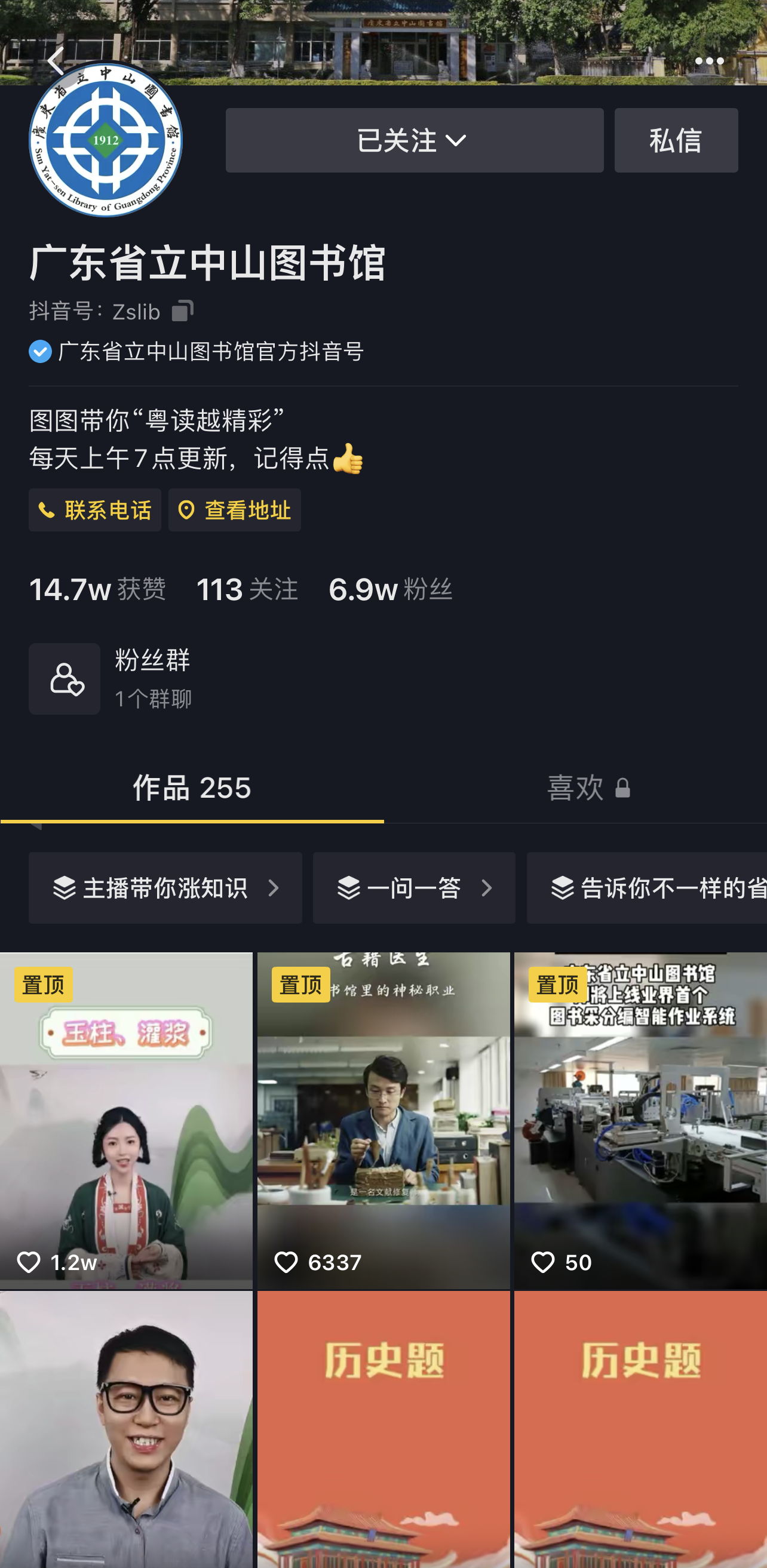
Task: View the list of 113 关注 following
Action: (247, 590)
